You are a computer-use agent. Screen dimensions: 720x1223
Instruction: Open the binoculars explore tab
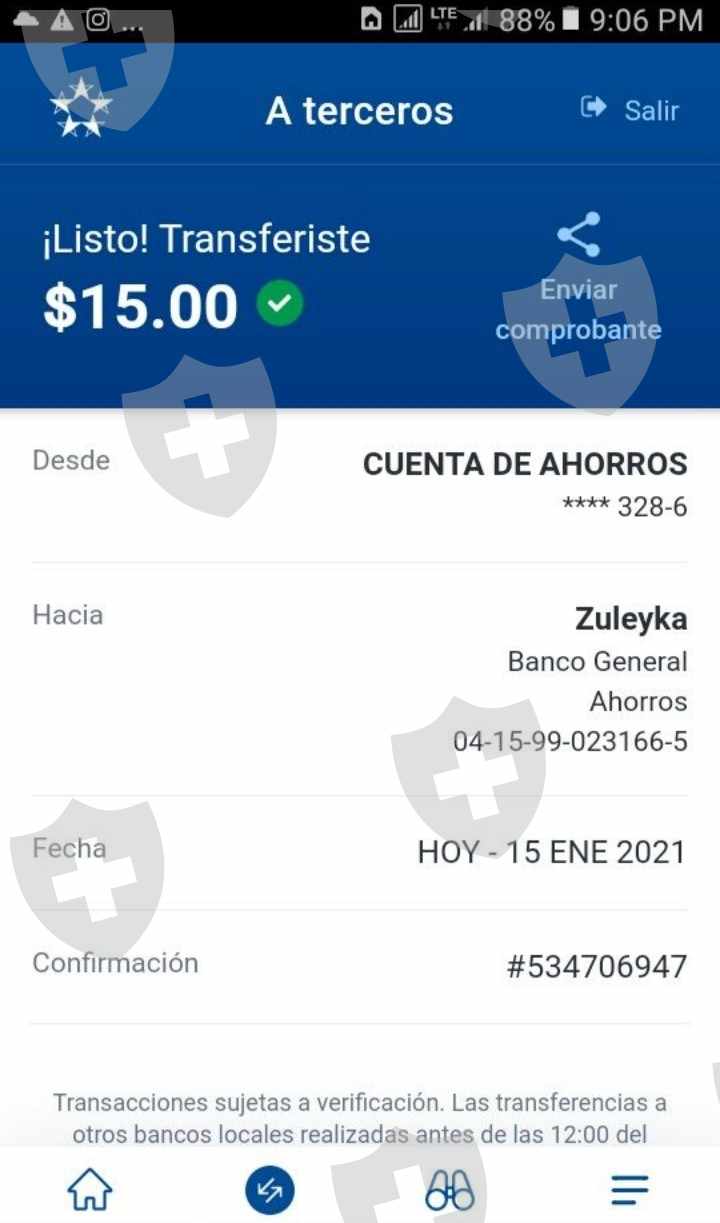click(450, 1190)
